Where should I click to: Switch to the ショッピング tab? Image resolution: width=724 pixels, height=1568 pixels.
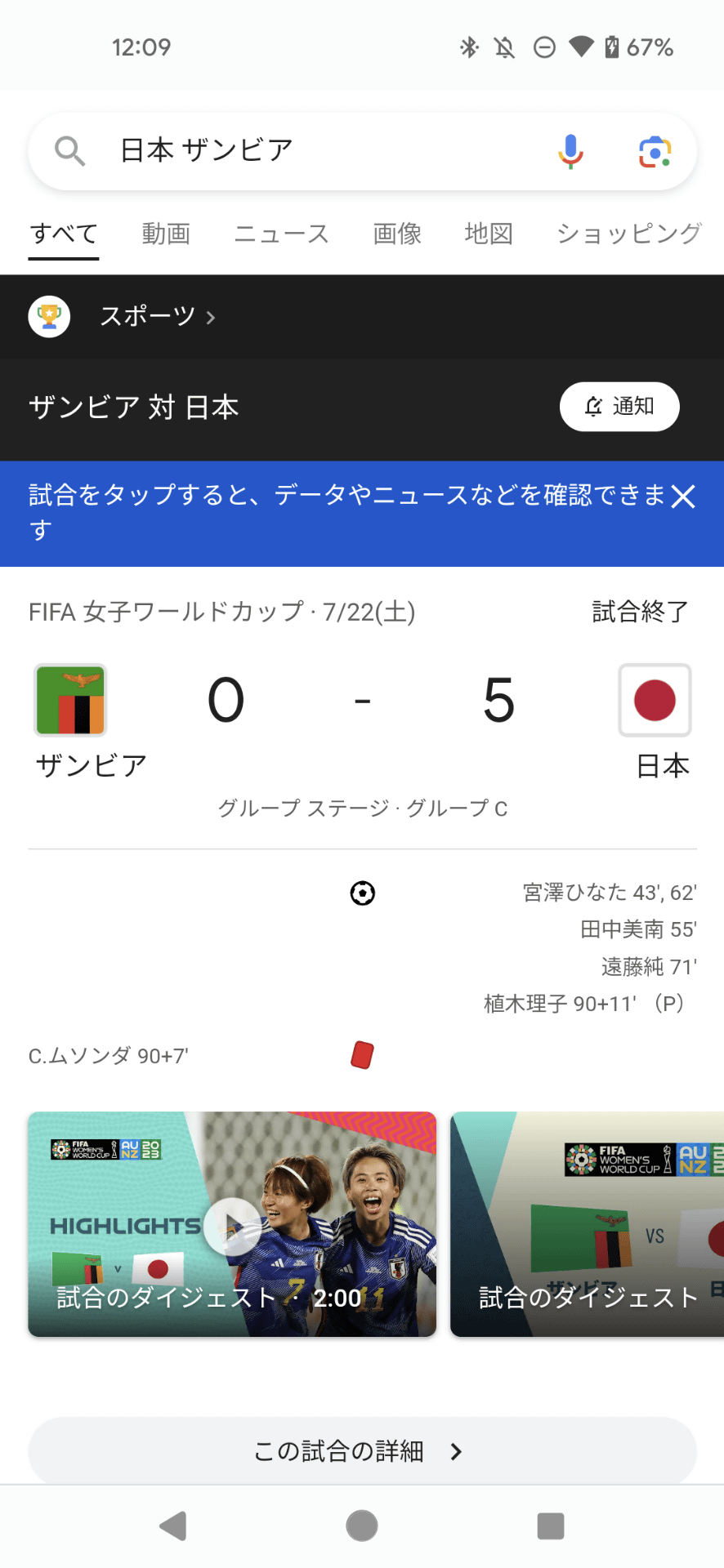(x=628, y=234)
